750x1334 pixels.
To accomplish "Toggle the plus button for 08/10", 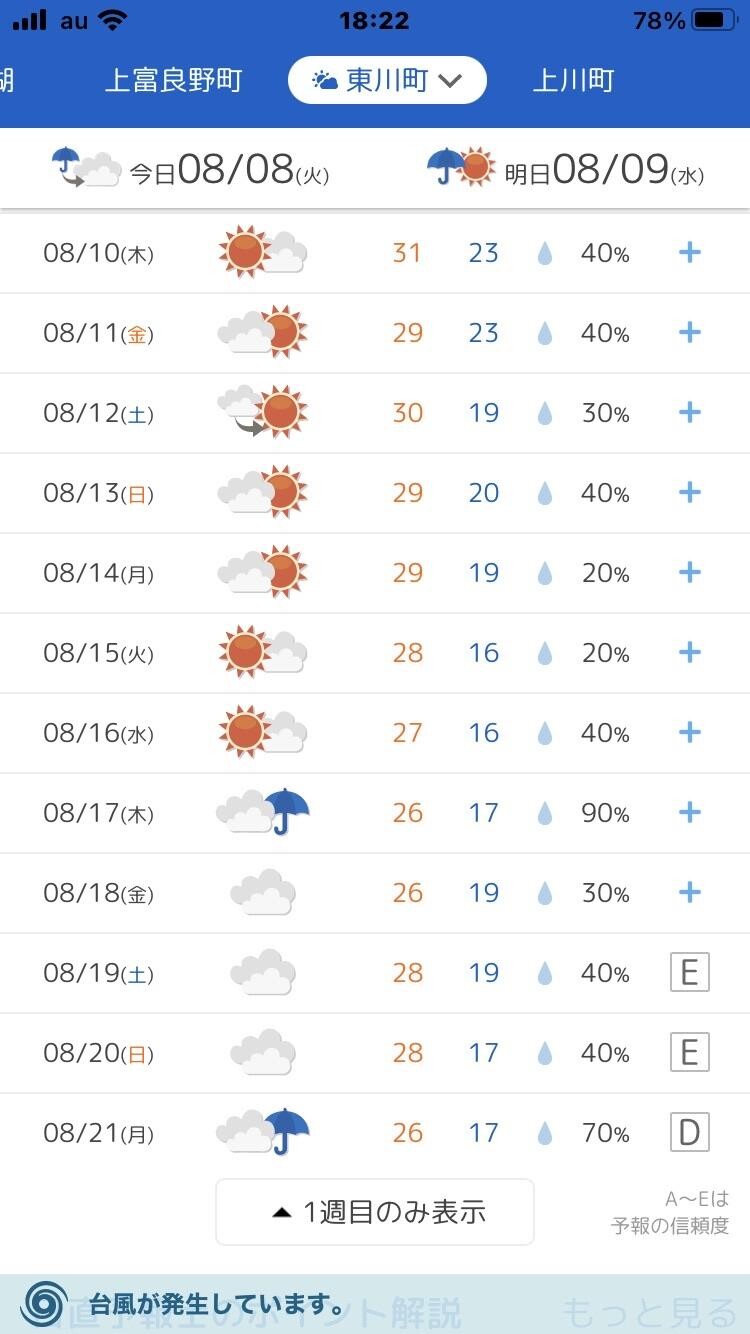I will click(689, 252).
